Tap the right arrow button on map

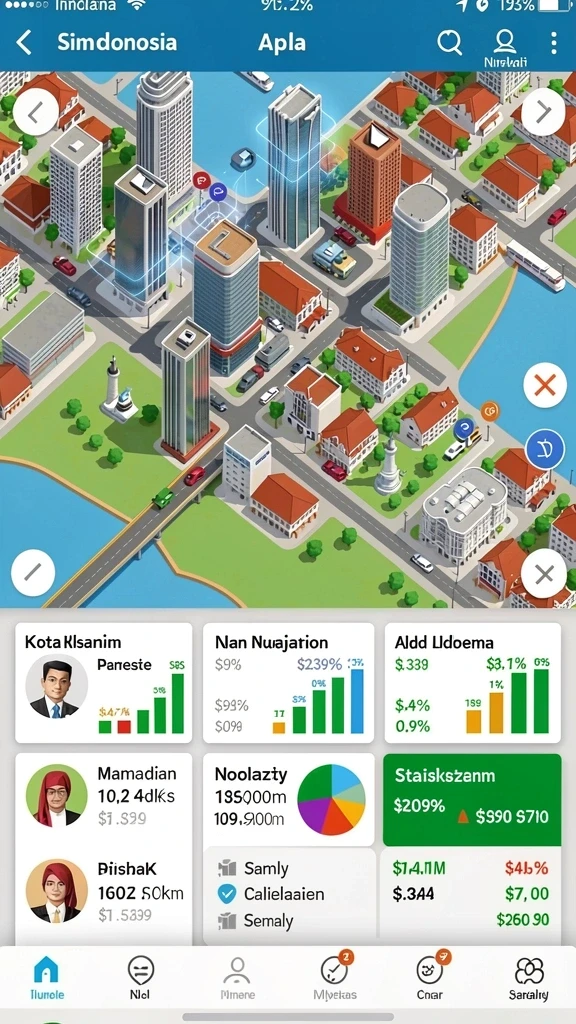coord(543,112)
